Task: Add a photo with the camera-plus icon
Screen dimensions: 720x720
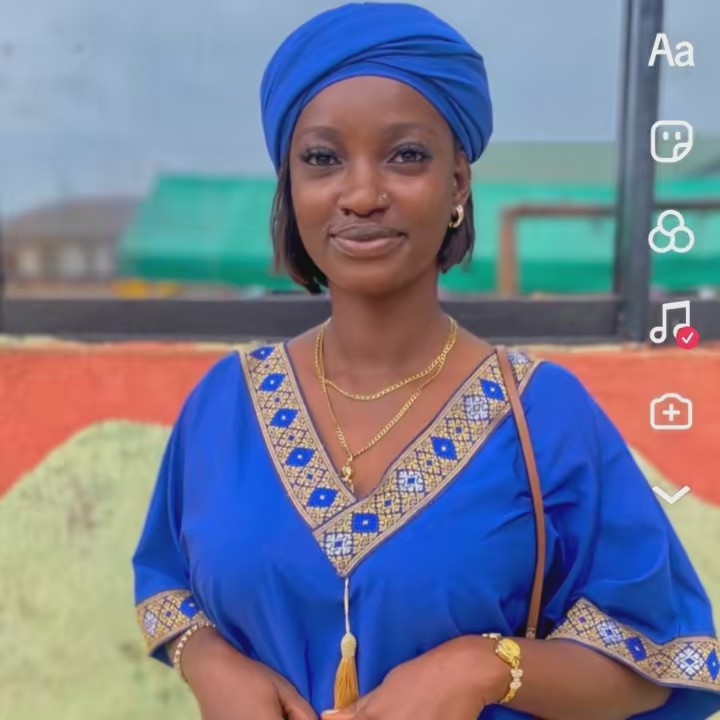Action: (671, 411)
